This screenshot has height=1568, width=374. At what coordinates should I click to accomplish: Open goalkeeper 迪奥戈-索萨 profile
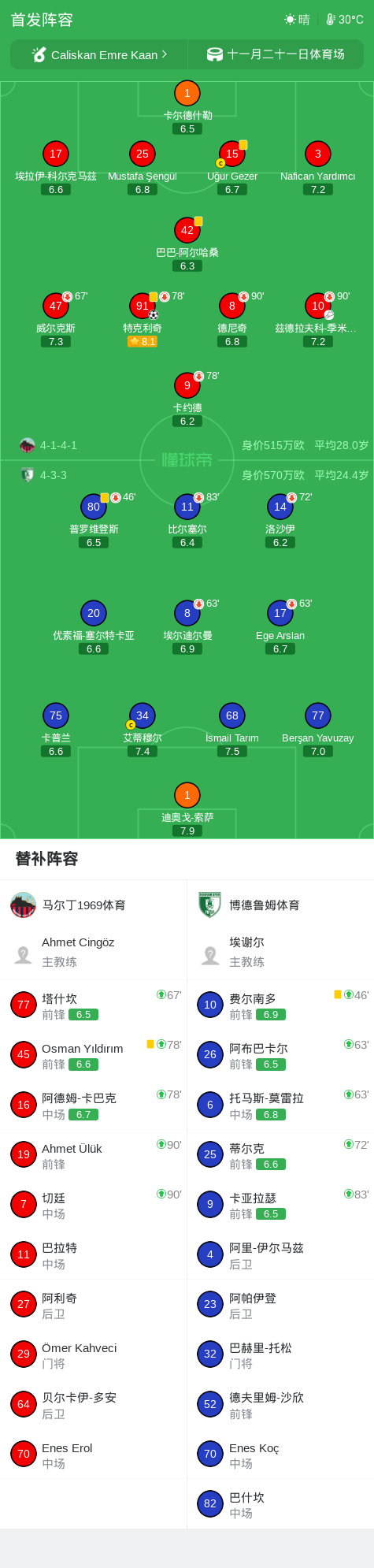click(187, 809)
